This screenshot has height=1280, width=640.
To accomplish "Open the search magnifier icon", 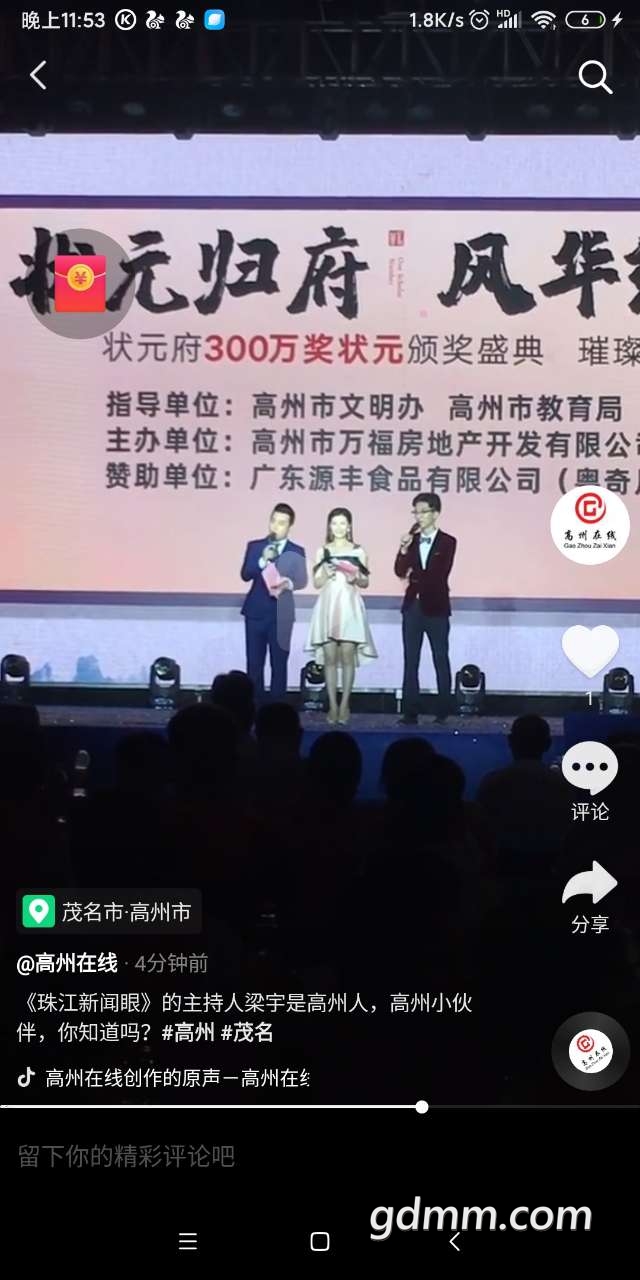I will coord(595,77).
